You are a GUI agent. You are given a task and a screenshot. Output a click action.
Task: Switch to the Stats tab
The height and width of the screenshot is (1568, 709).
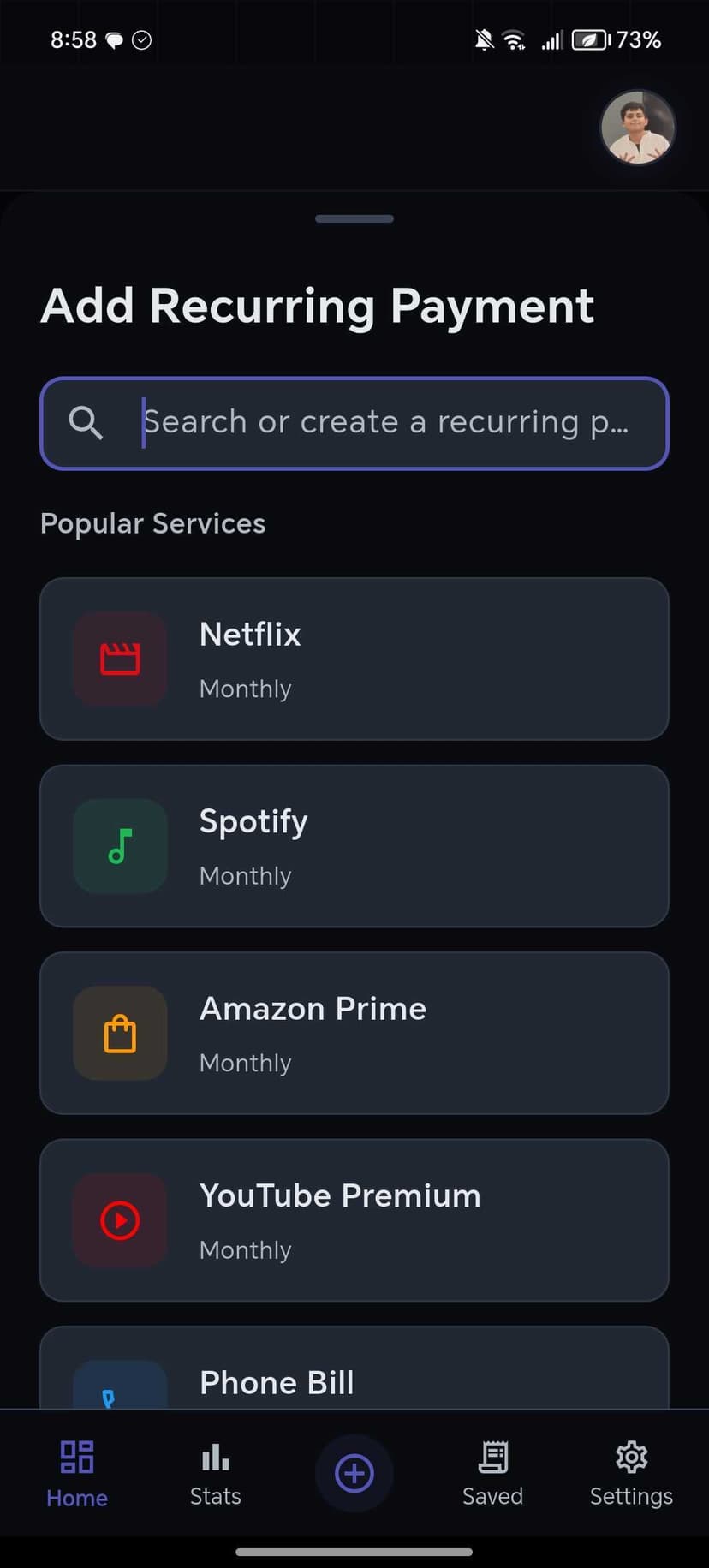click(x=215, y=1473)
